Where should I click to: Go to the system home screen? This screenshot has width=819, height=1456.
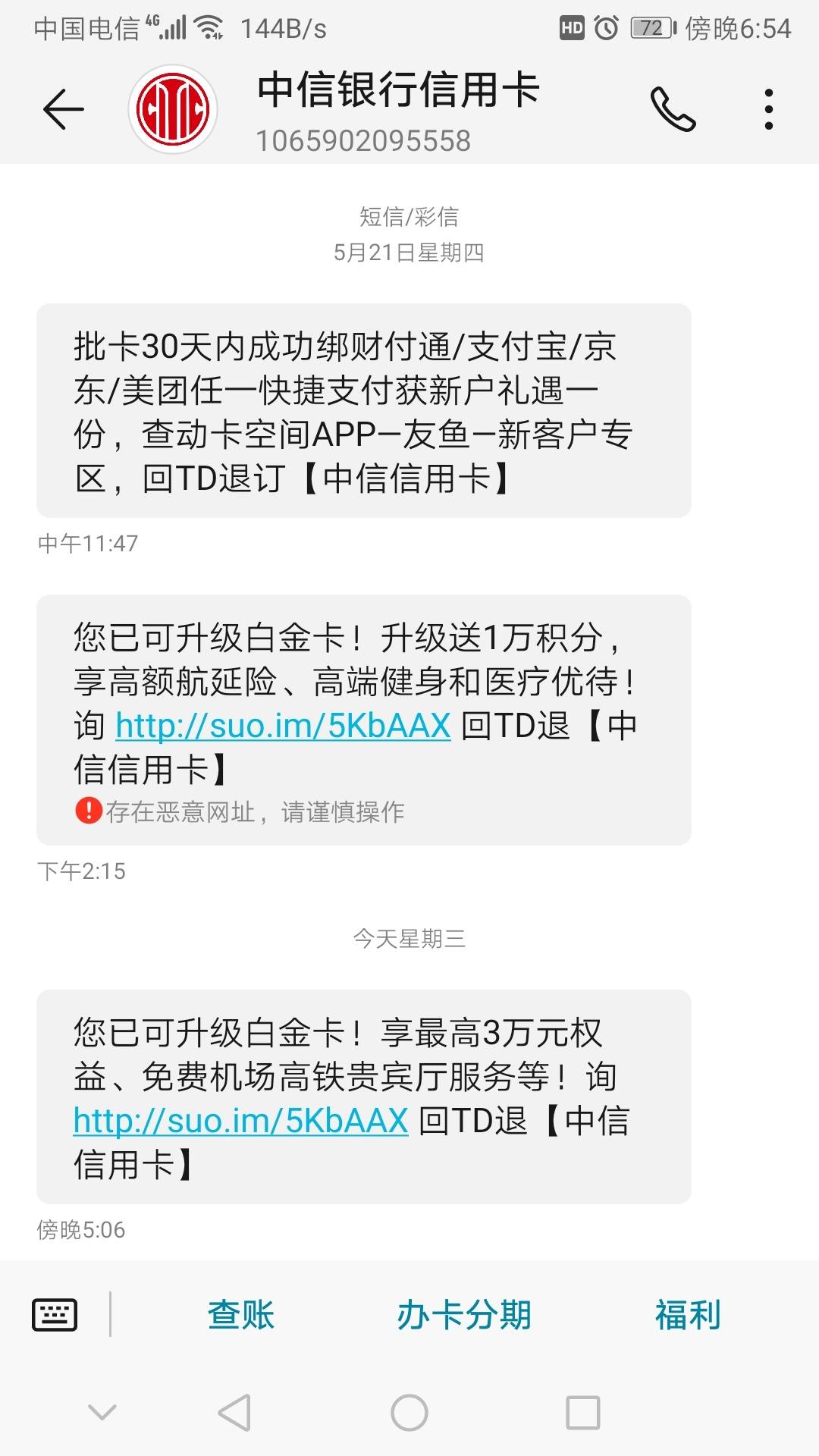click(409, 1413)
